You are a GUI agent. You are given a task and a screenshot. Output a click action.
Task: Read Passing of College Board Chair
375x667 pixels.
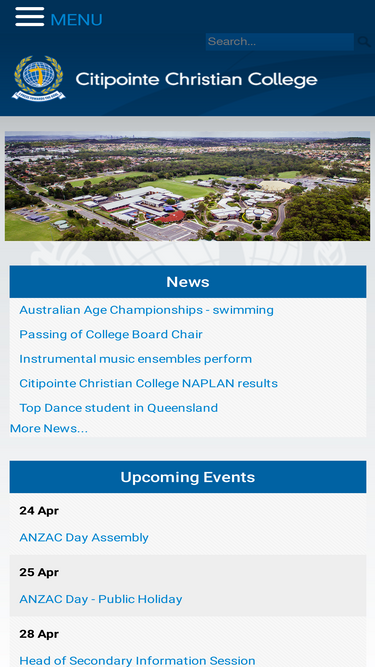pos(111,334)
